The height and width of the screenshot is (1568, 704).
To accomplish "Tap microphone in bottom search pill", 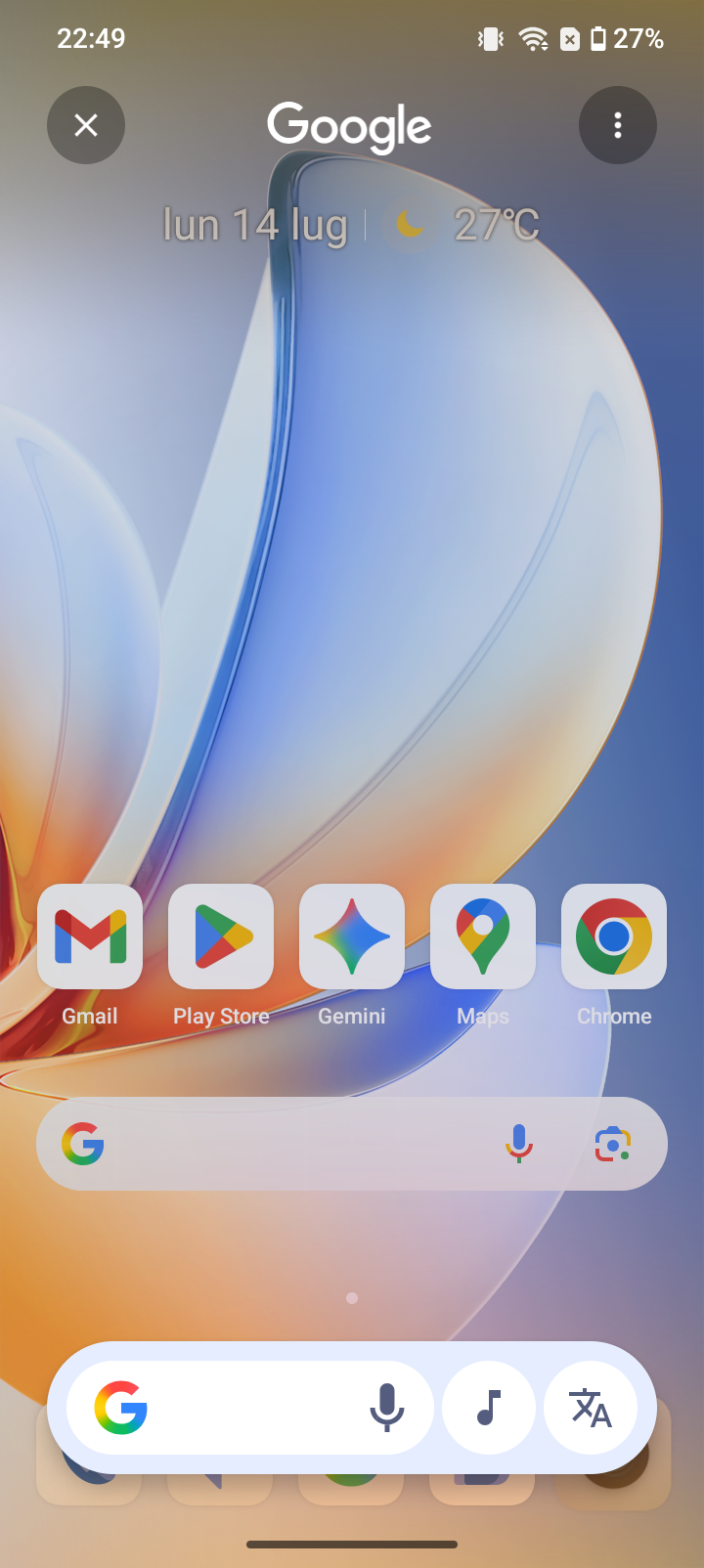I will 387,1408.
